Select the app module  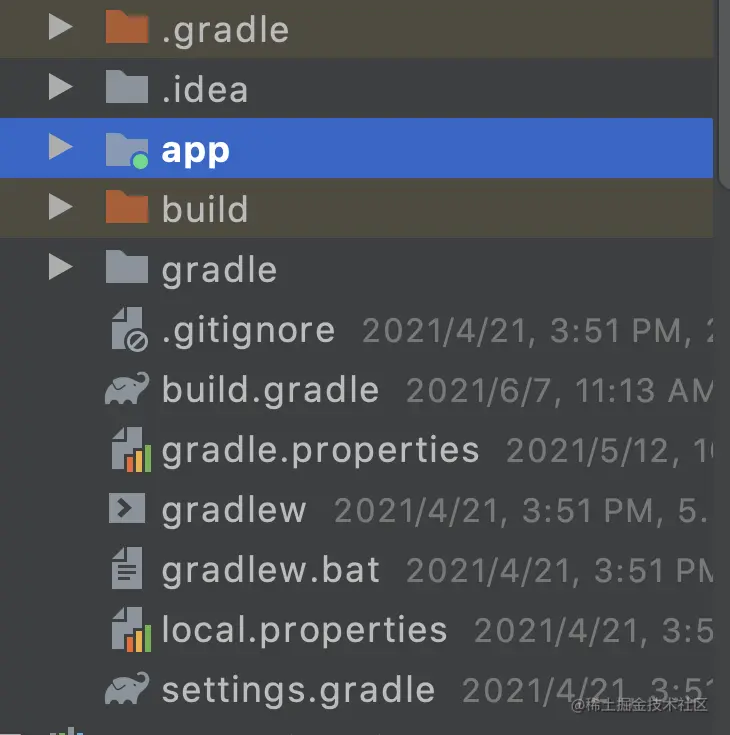195,150
